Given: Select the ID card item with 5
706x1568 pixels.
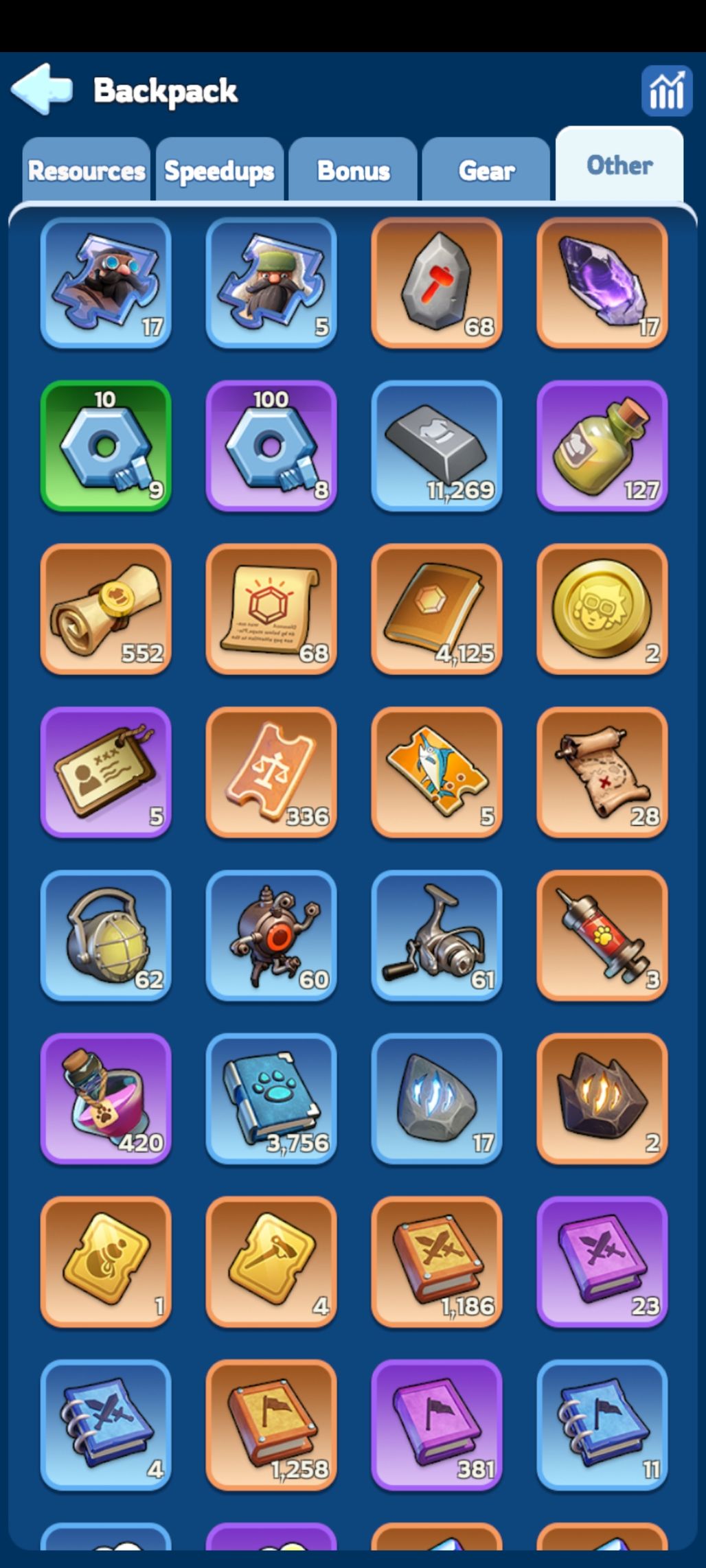Looking at the screenshot, I should click(x=106, y=772).
